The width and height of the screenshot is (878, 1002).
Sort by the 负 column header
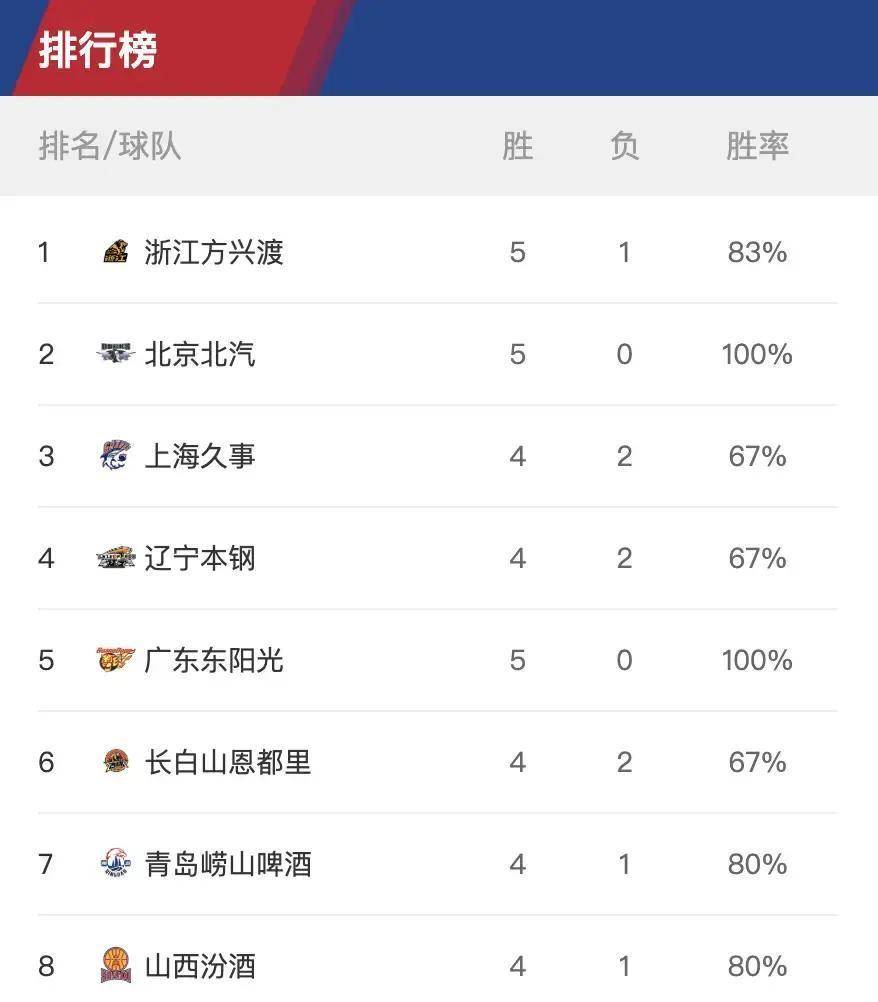click(624, 146)
